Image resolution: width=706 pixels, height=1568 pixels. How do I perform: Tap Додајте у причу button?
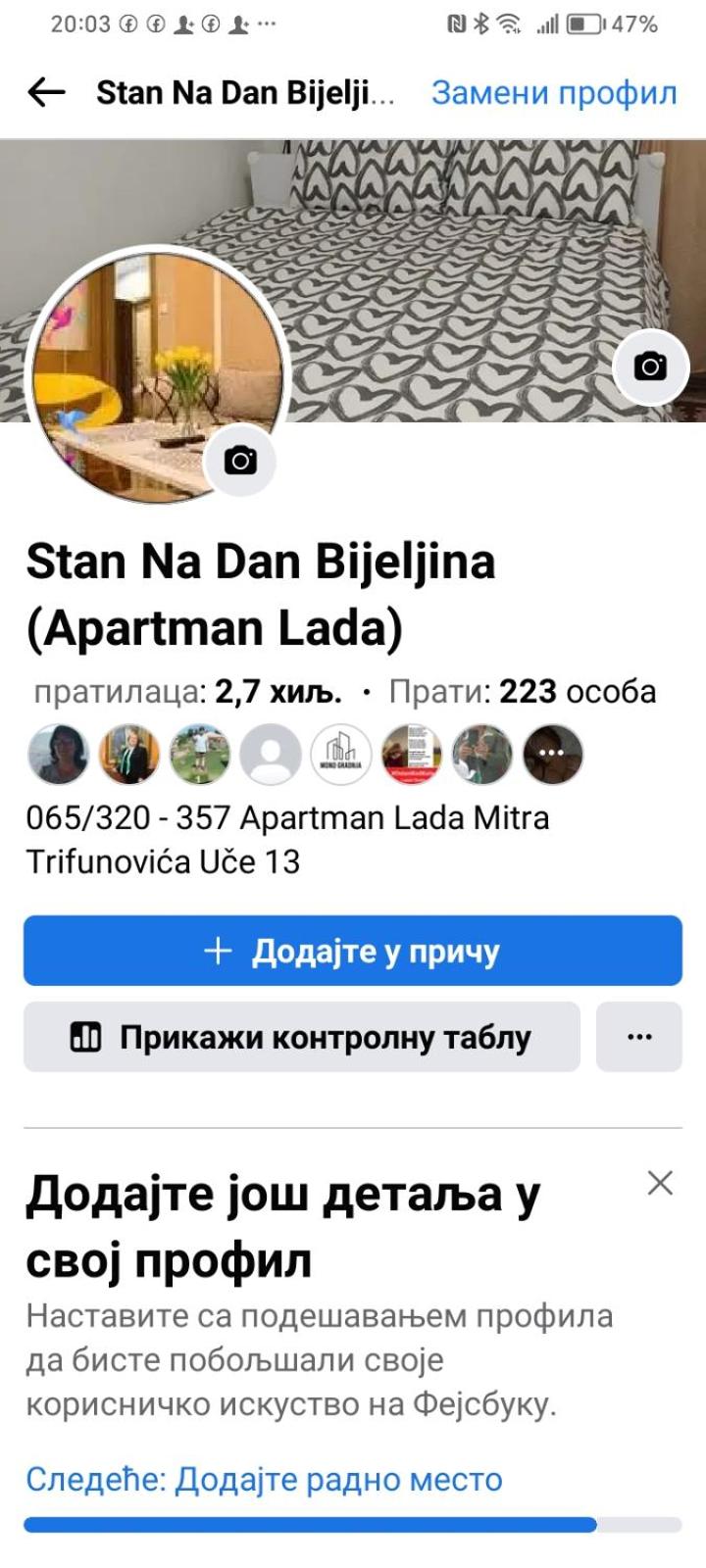pyautogui.click(x=353, y=951)
